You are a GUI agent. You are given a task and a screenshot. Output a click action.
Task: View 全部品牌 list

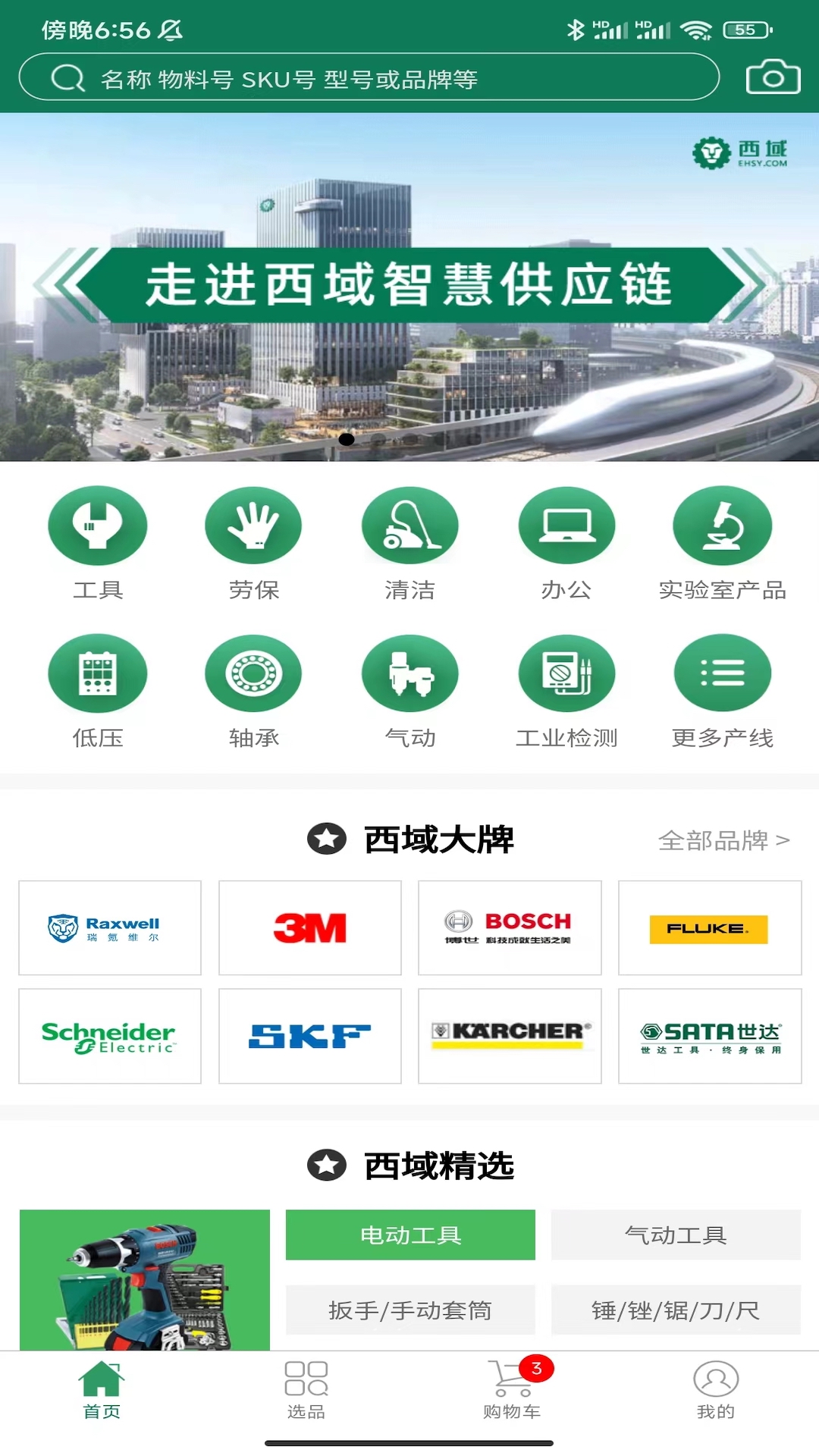(723, 840)
